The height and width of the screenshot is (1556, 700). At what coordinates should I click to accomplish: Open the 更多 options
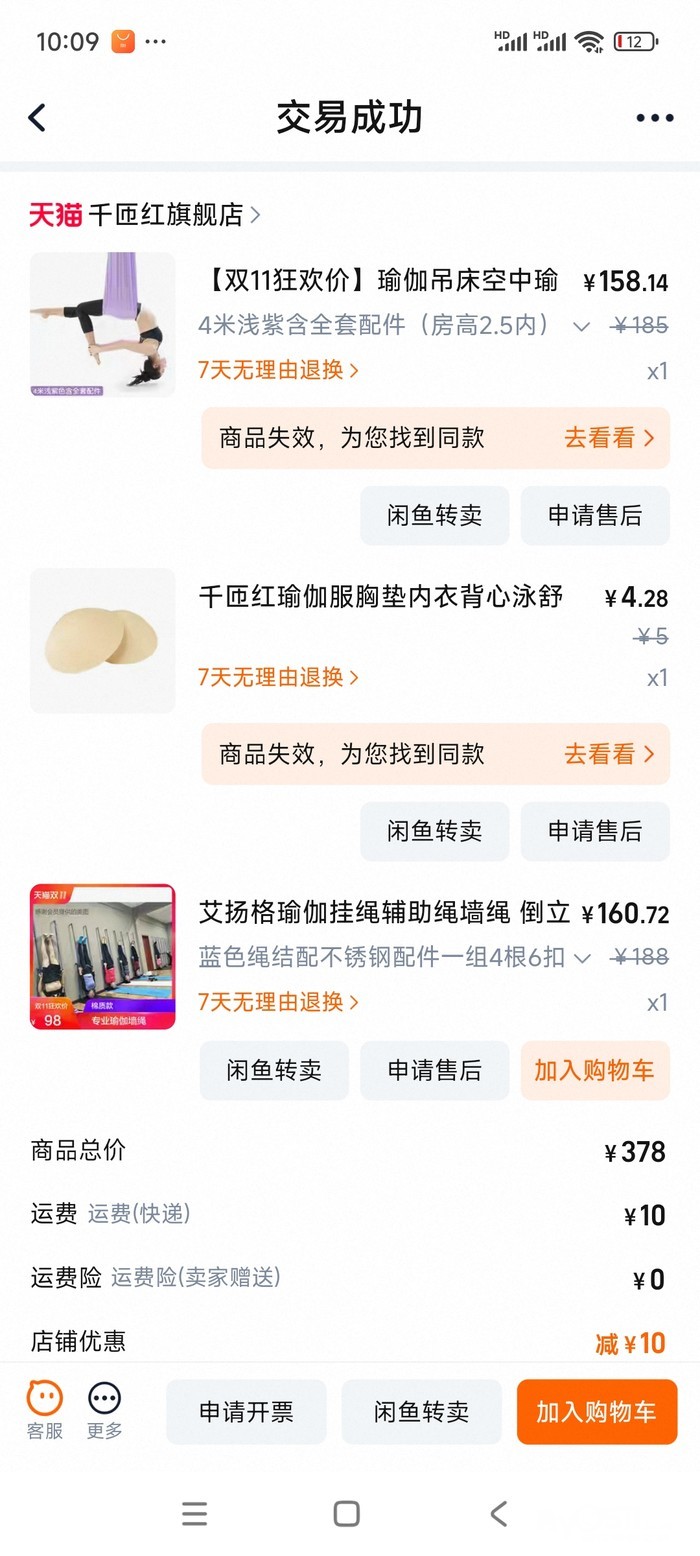[x=104, y=1410]
